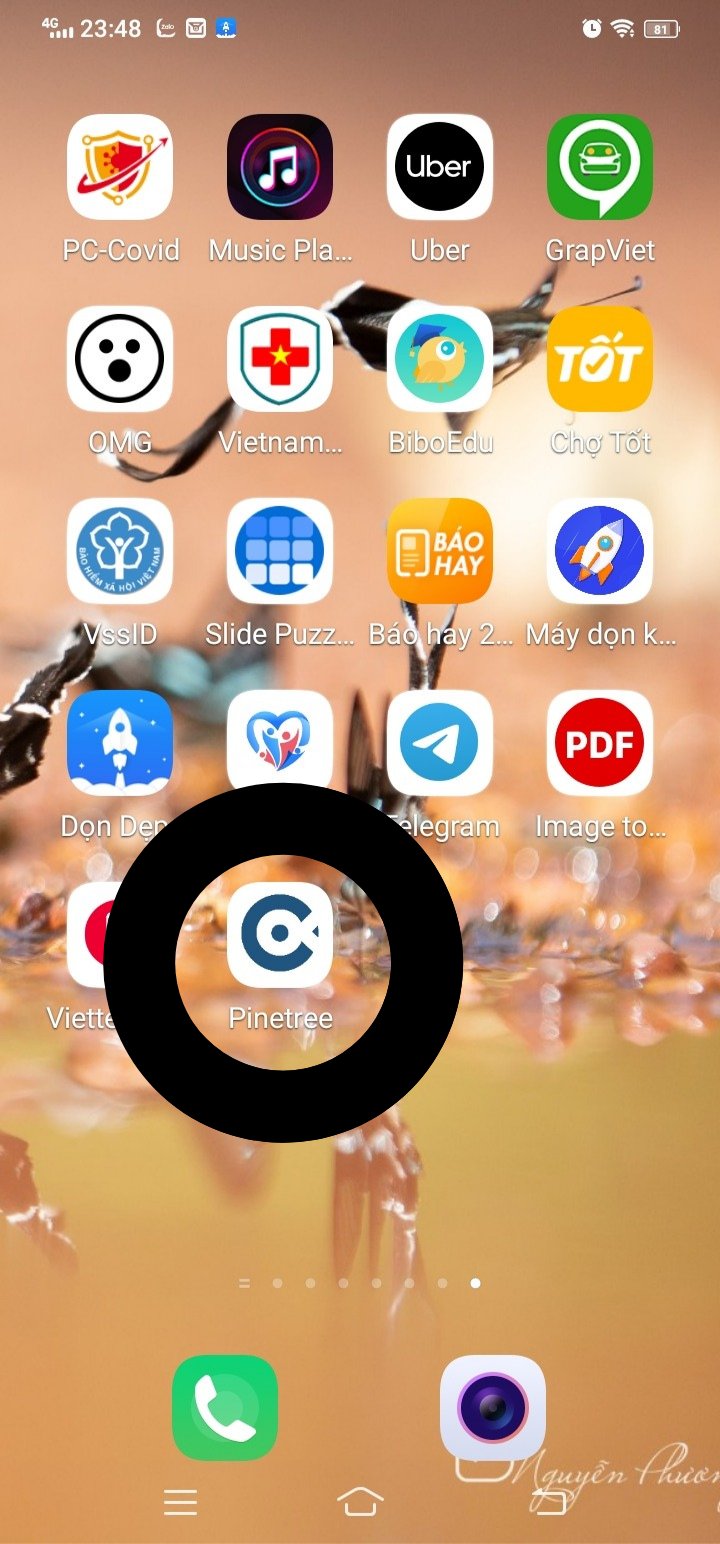Open the VssID app
720x1544 pixels.
coord(120,551)
